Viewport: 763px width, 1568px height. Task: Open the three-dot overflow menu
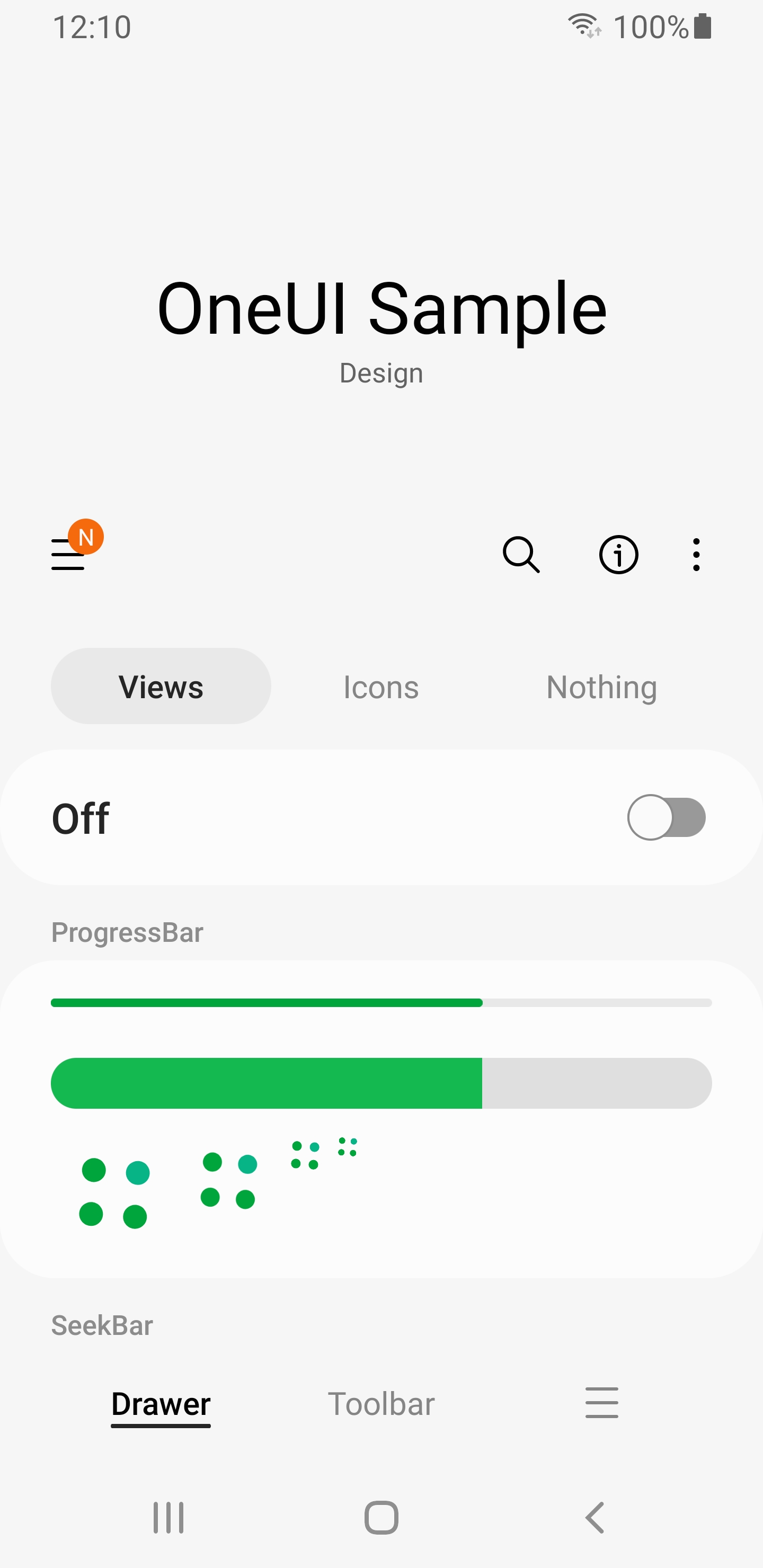tap(695, 555)
